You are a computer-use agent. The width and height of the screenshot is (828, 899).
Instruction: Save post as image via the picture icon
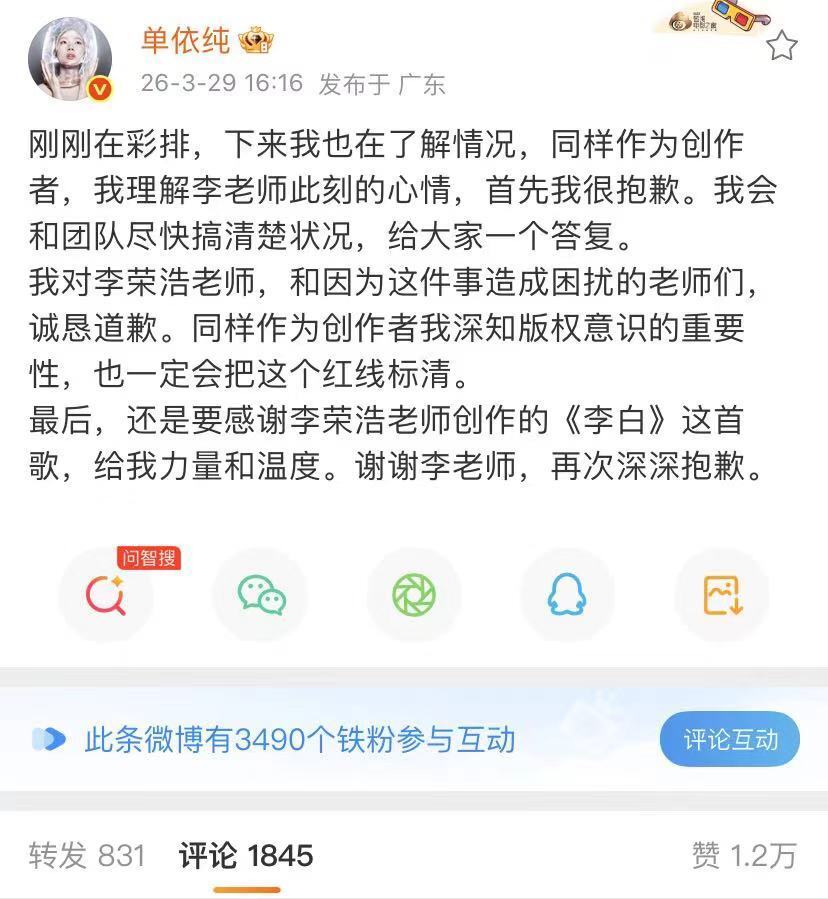[721, 595]
